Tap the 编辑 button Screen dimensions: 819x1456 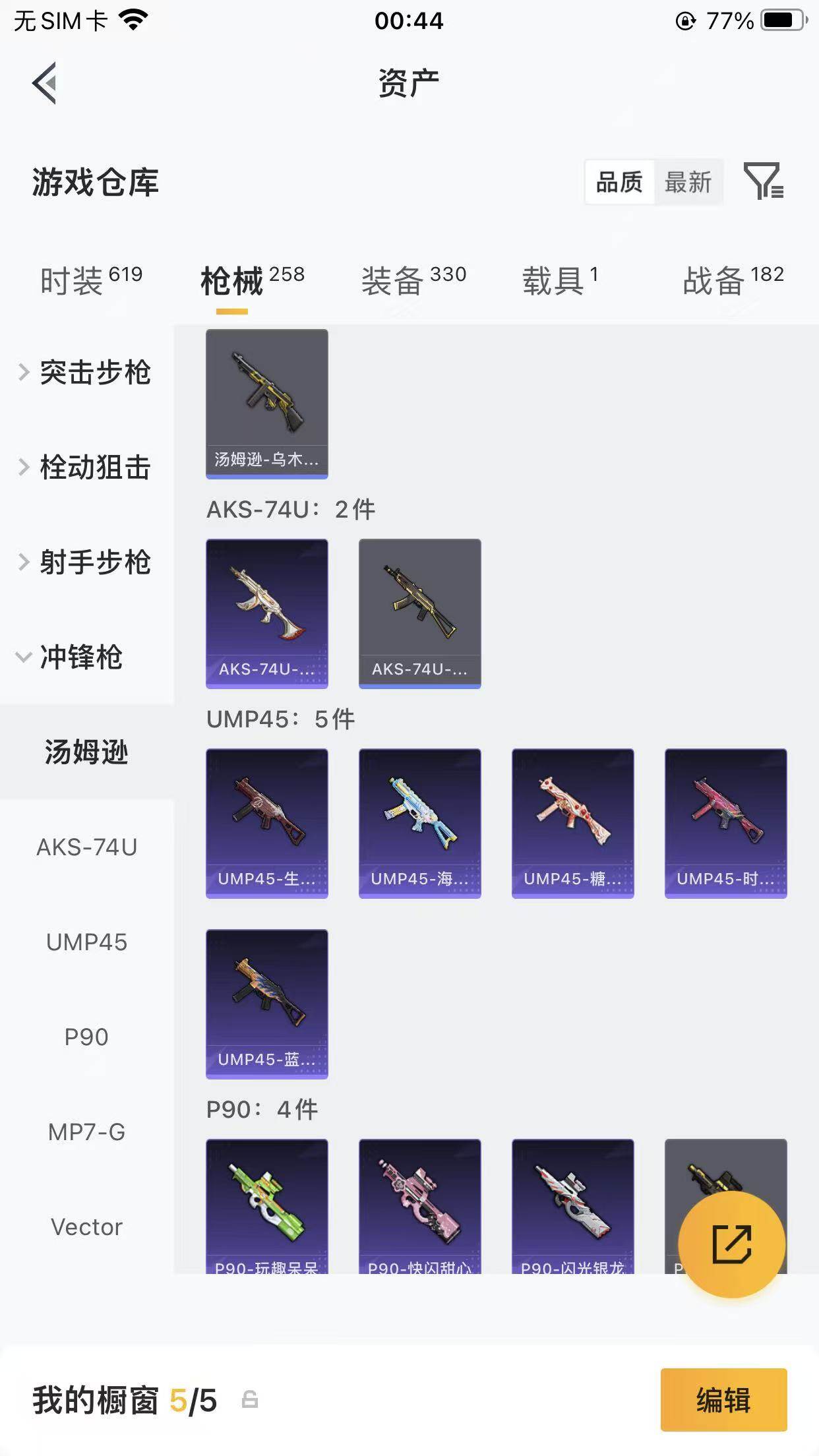[723, 1401]
